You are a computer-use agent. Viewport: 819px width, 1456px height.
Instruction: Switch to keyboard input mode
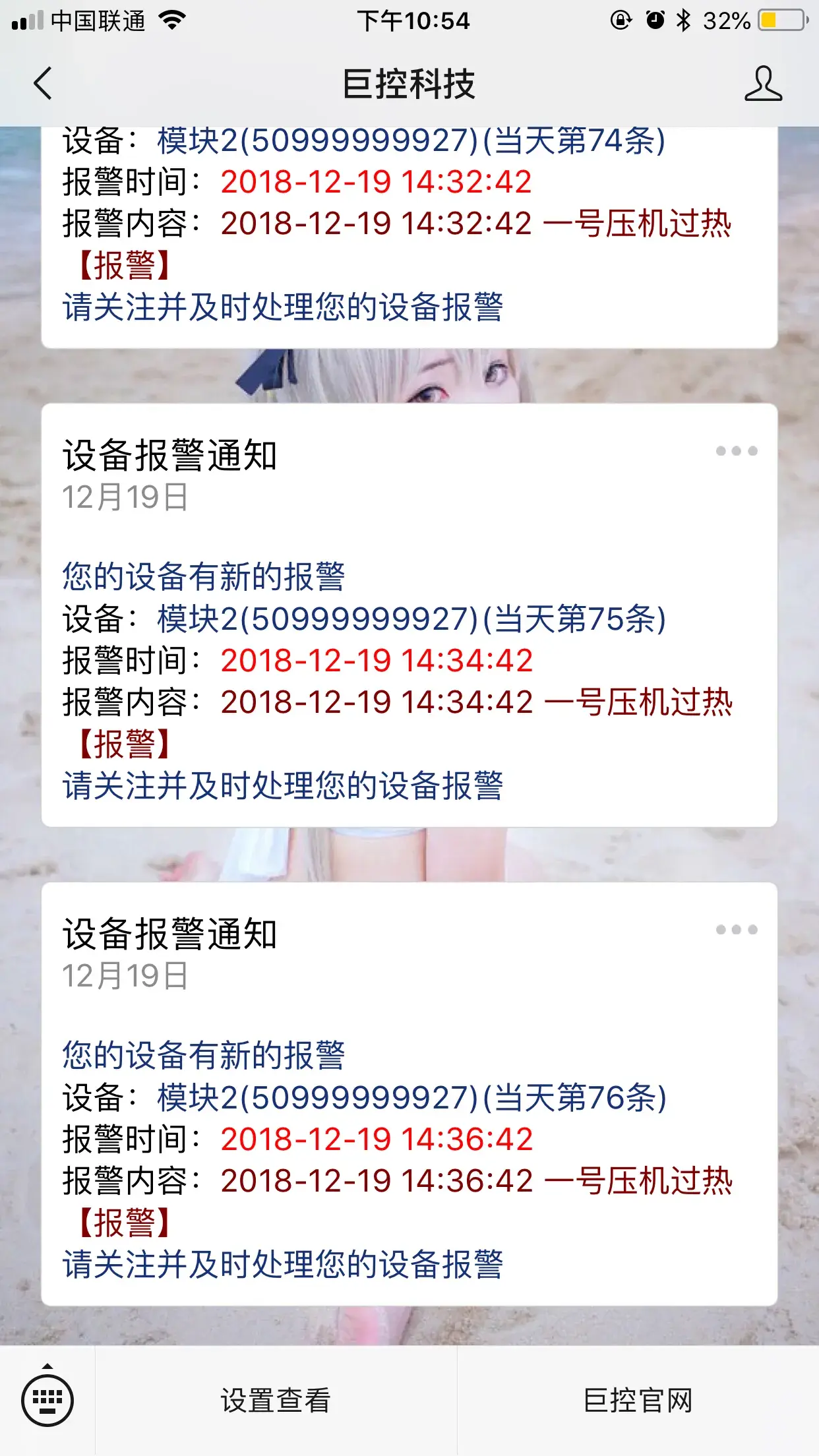tap(47, 1399)
